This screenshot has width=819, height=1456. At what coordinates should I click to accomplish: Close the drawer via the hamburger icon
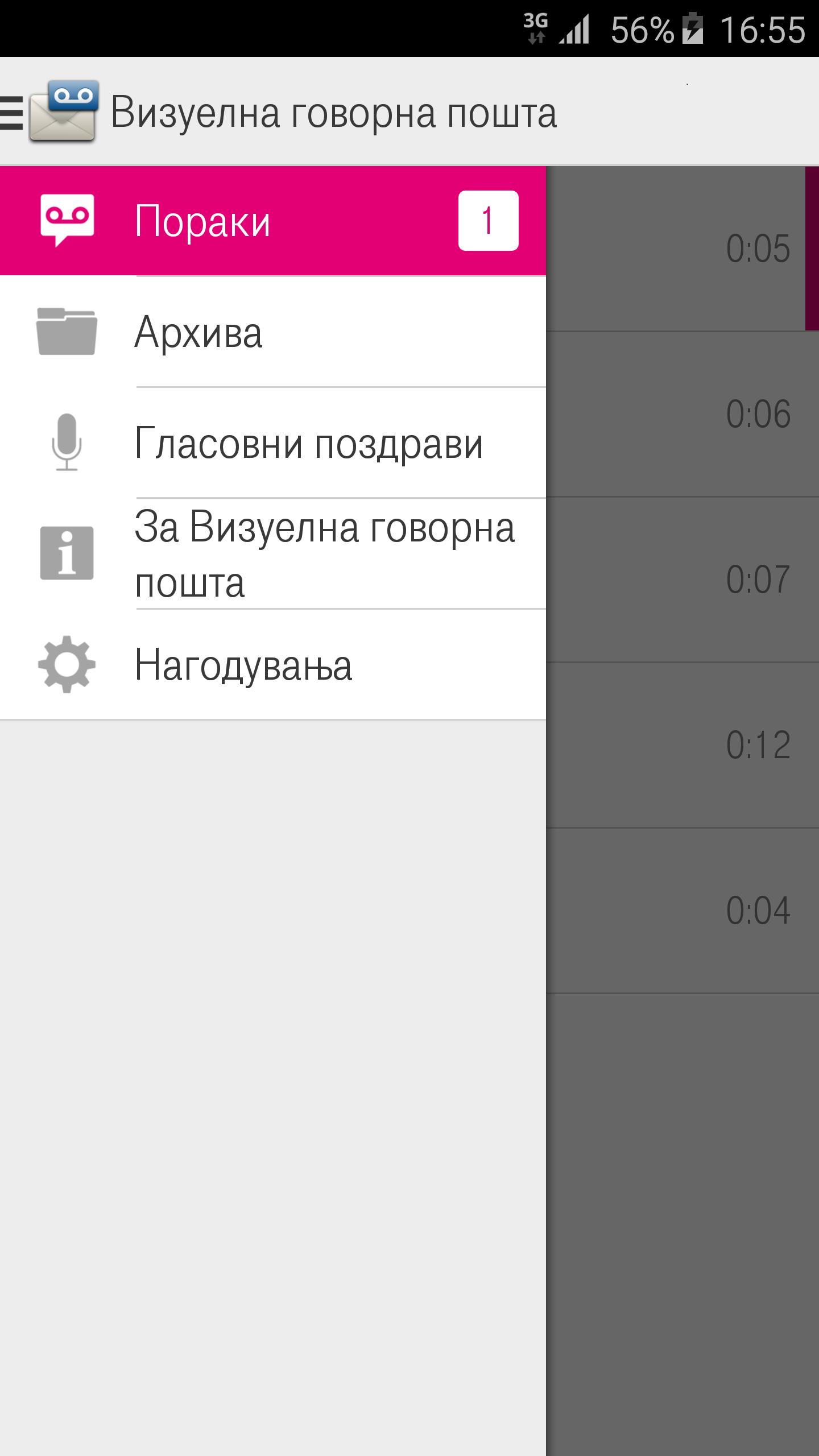13,112
